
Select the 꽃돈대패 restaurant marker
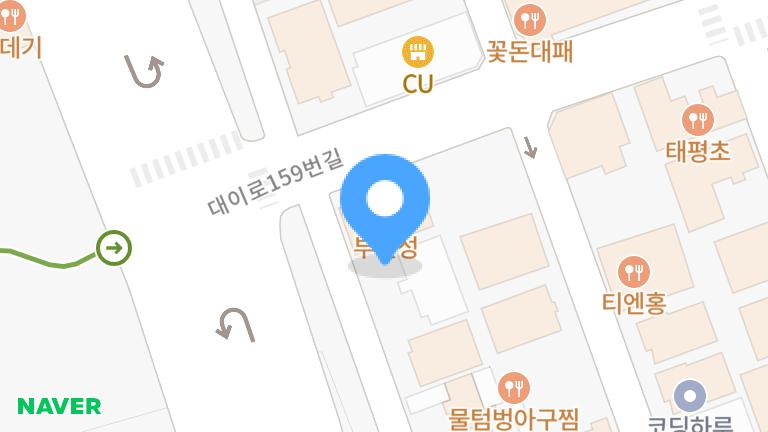tap(529, 19)
